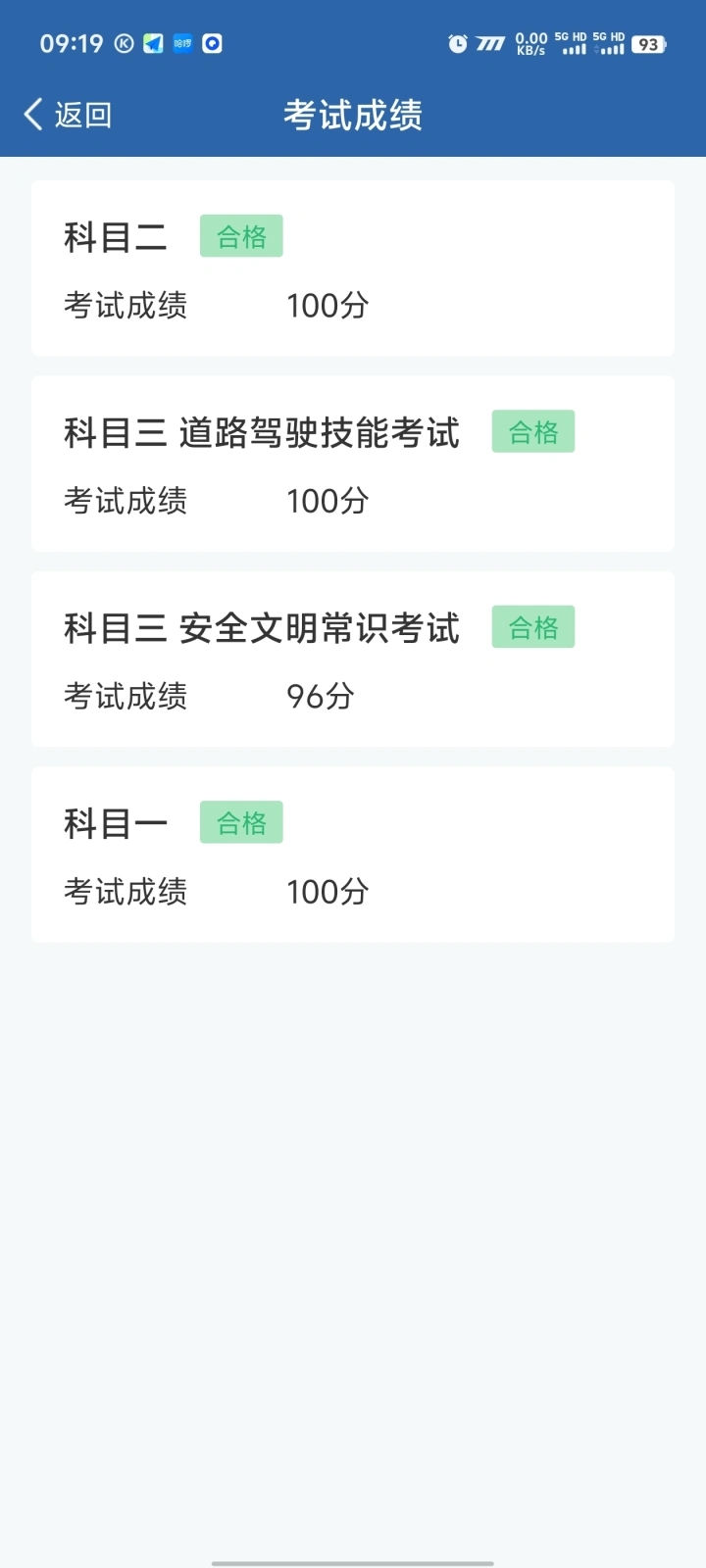Go back with the 返回 button
Screen dimensions: 706x1568
coord(68,115)
